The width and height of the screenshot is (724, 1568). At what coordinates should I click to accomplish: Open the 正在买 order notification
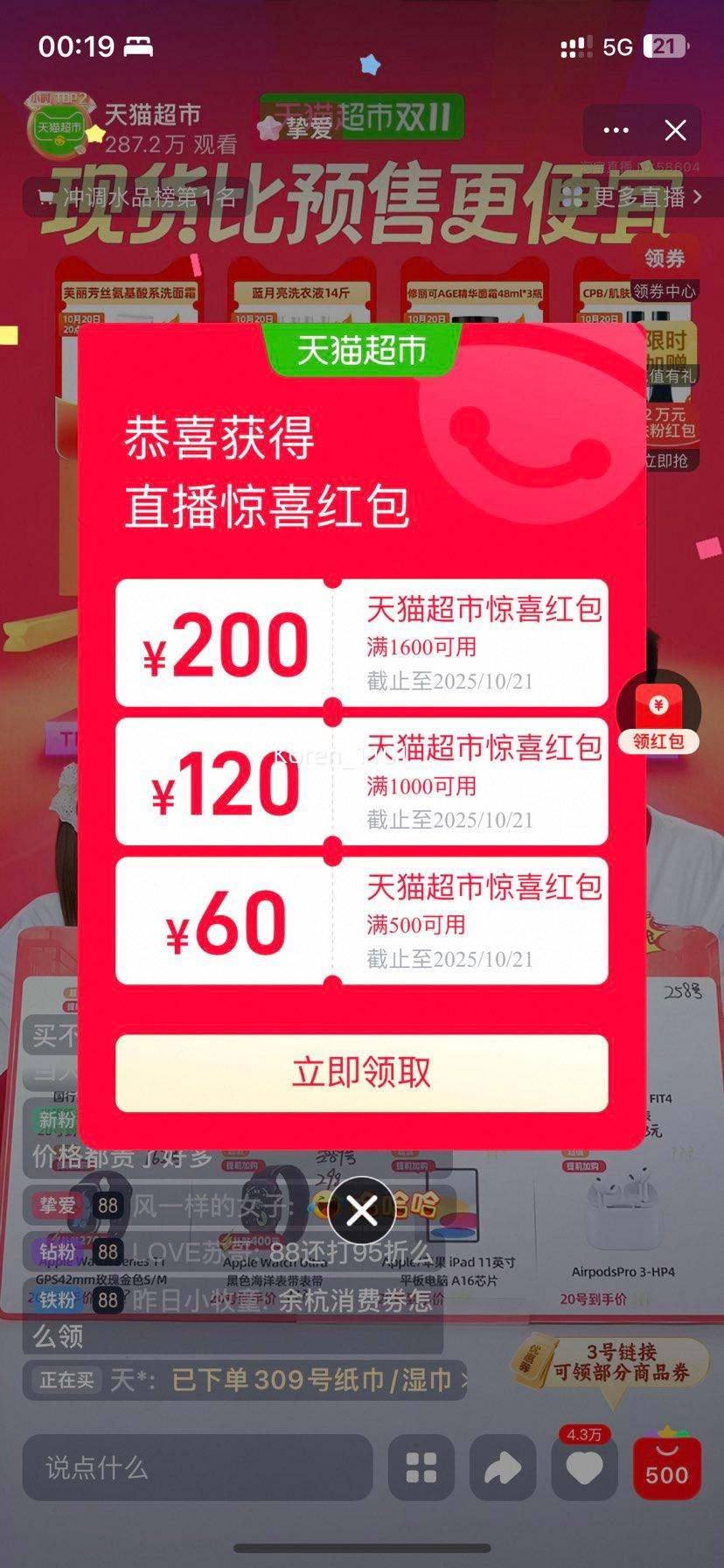(245, 1380)
